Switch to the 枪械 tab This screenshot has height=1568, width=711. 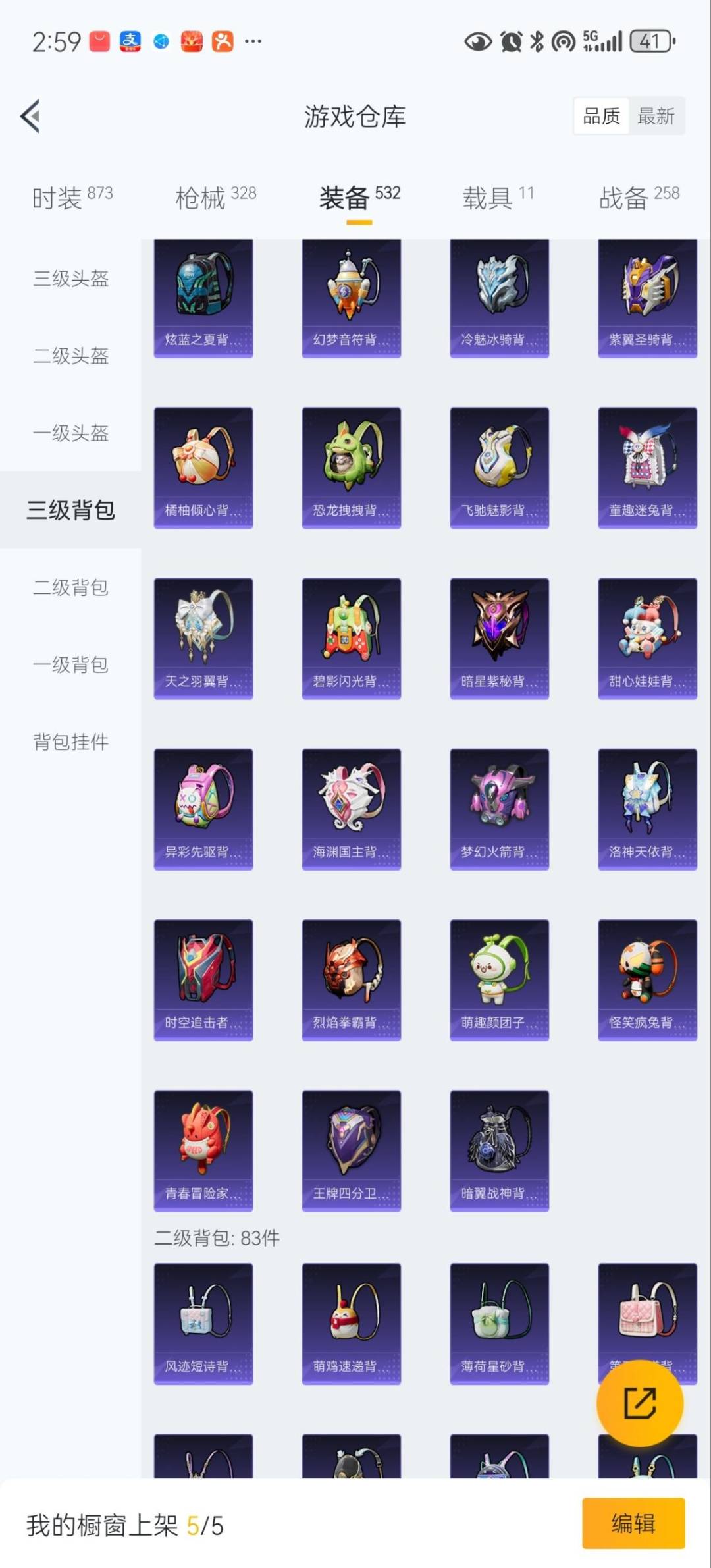(x=215, y=197)
